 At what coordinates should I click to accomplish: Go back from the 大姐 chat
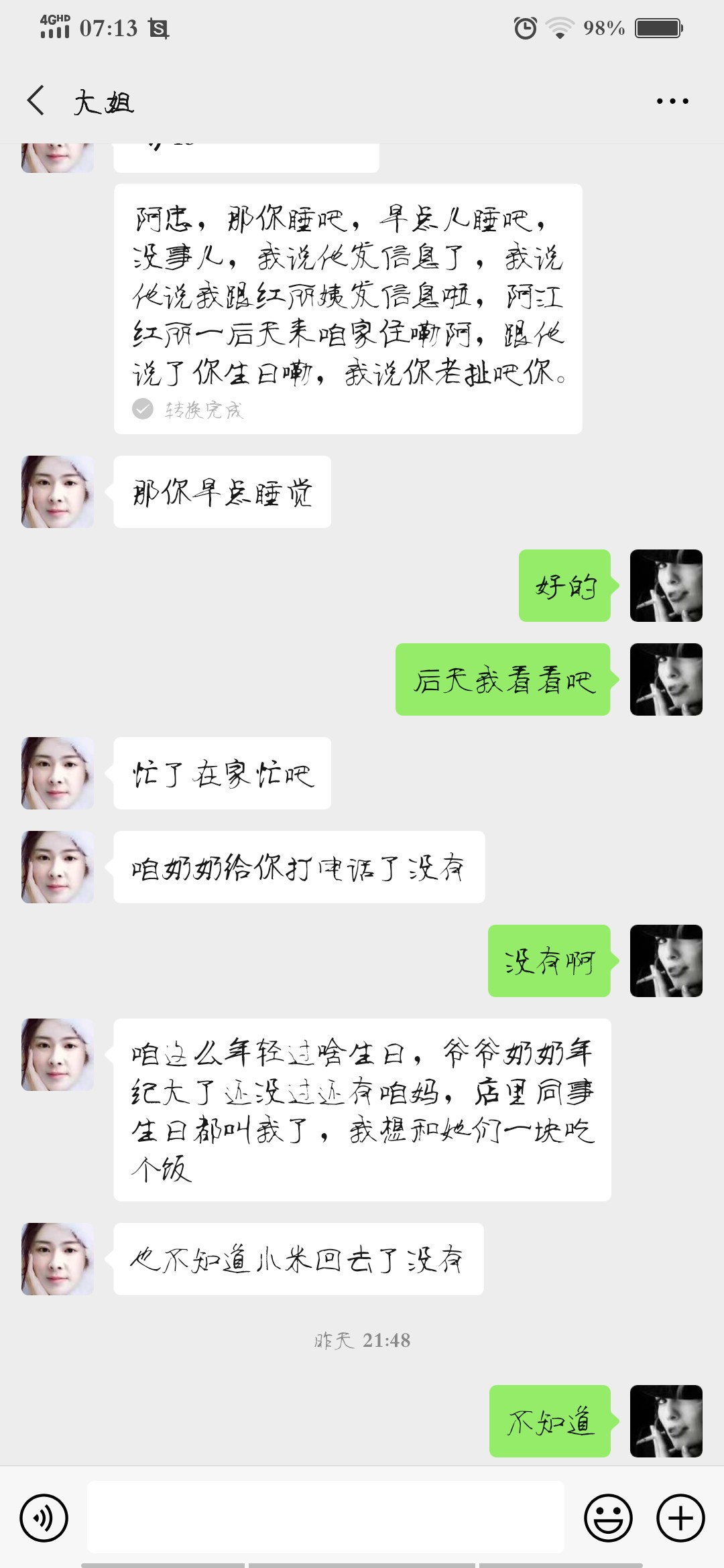[x=36, y=101]
